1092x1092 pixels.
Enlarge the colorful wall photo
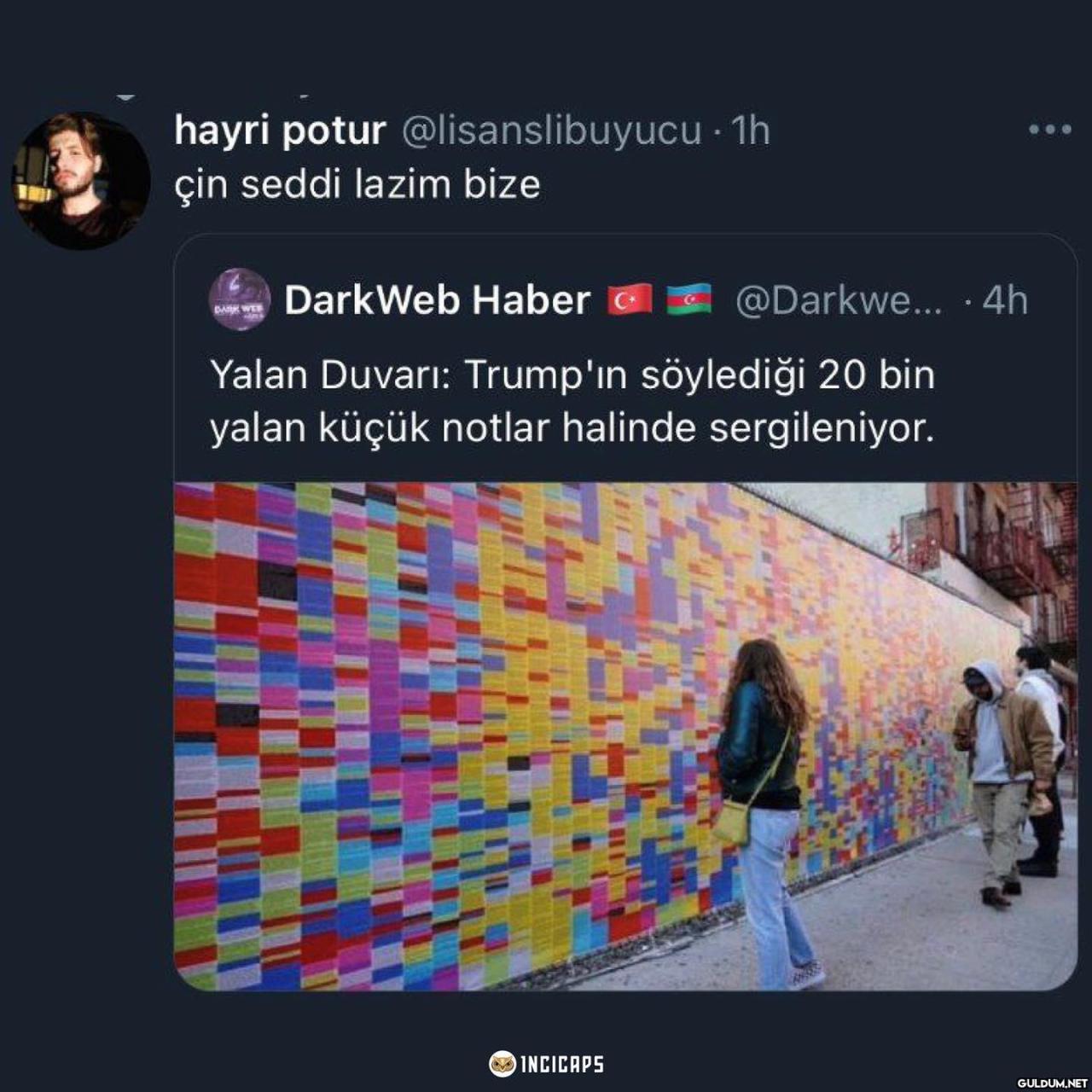(x=624, y=735)
